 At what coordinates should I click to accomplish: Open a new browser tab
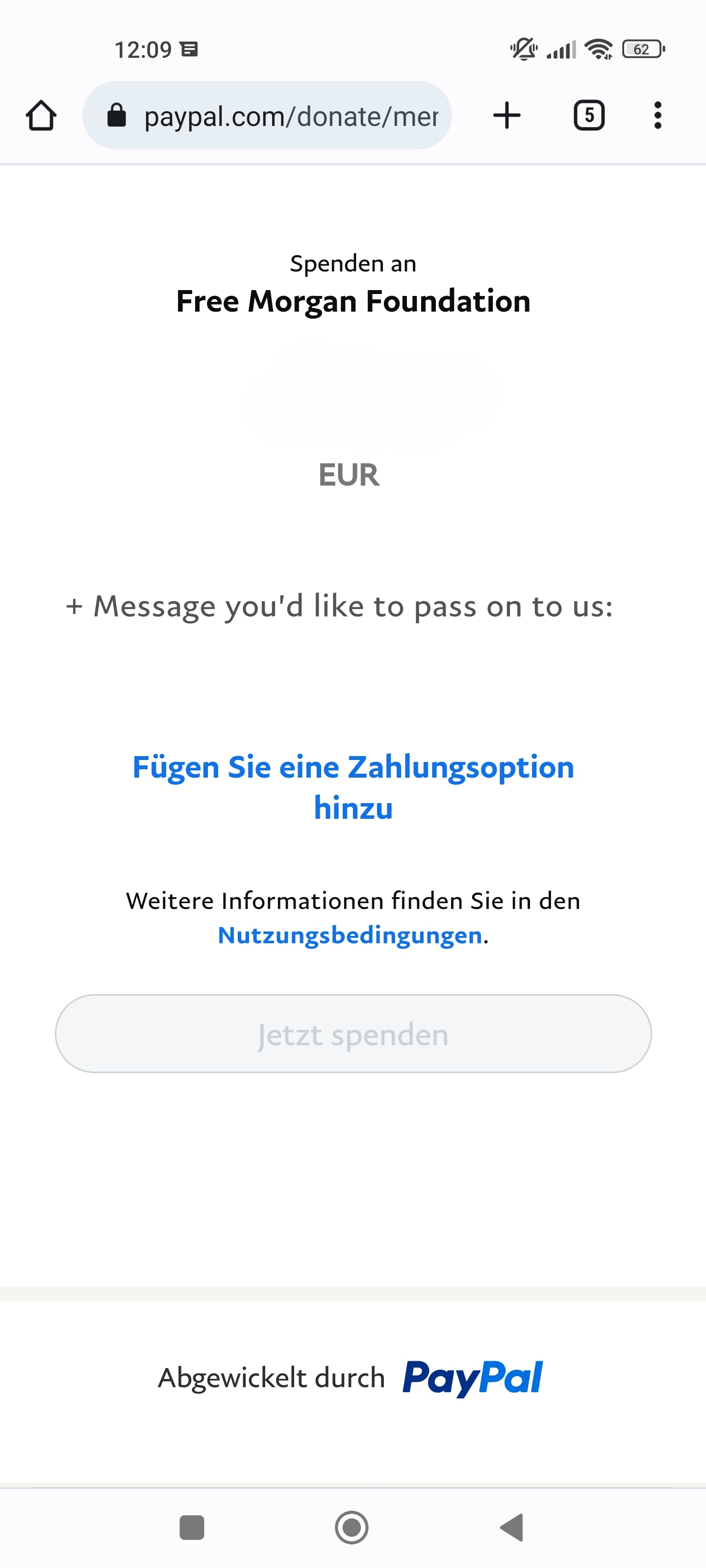click(506, 116)
